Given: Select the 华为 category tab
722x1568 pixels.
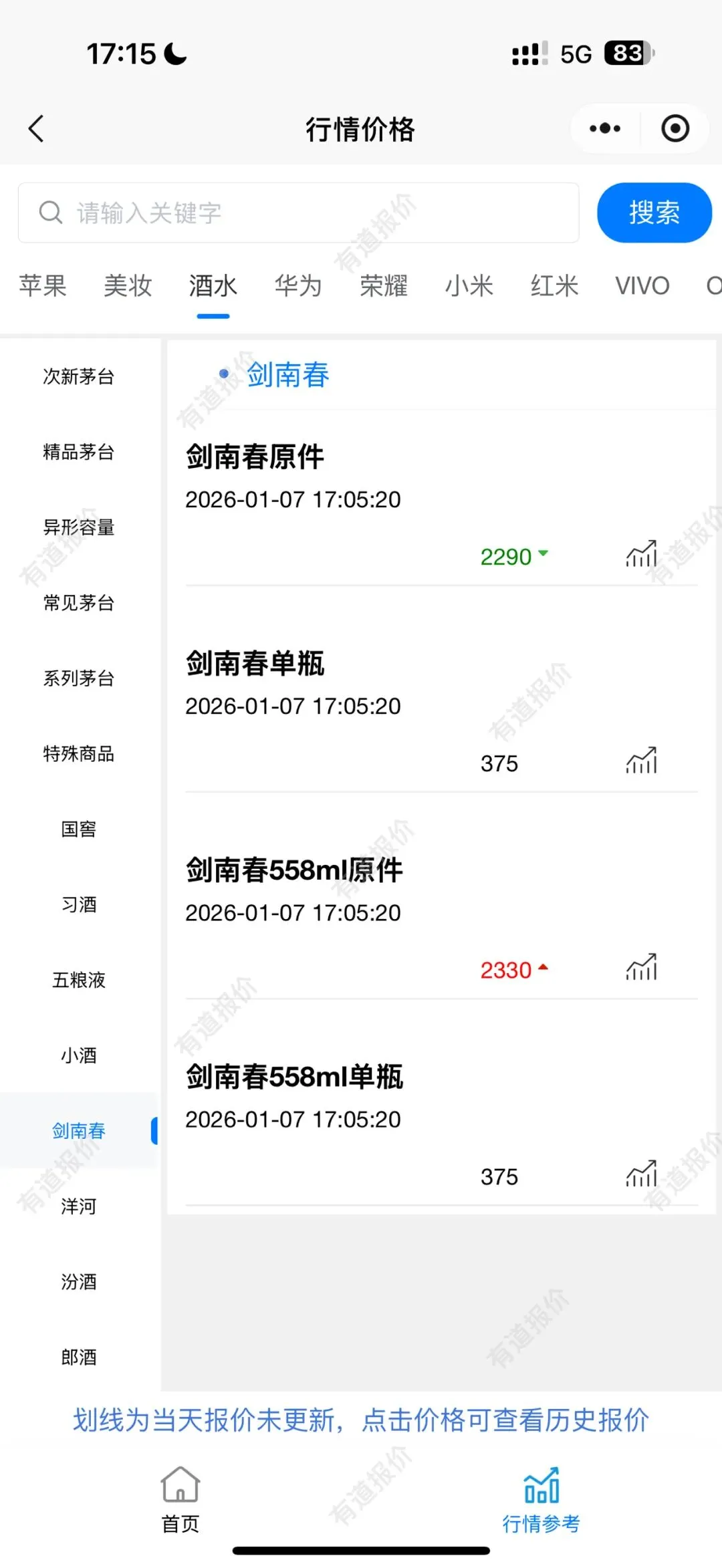Looking at the screenshot, I should [x=298, y=286].
